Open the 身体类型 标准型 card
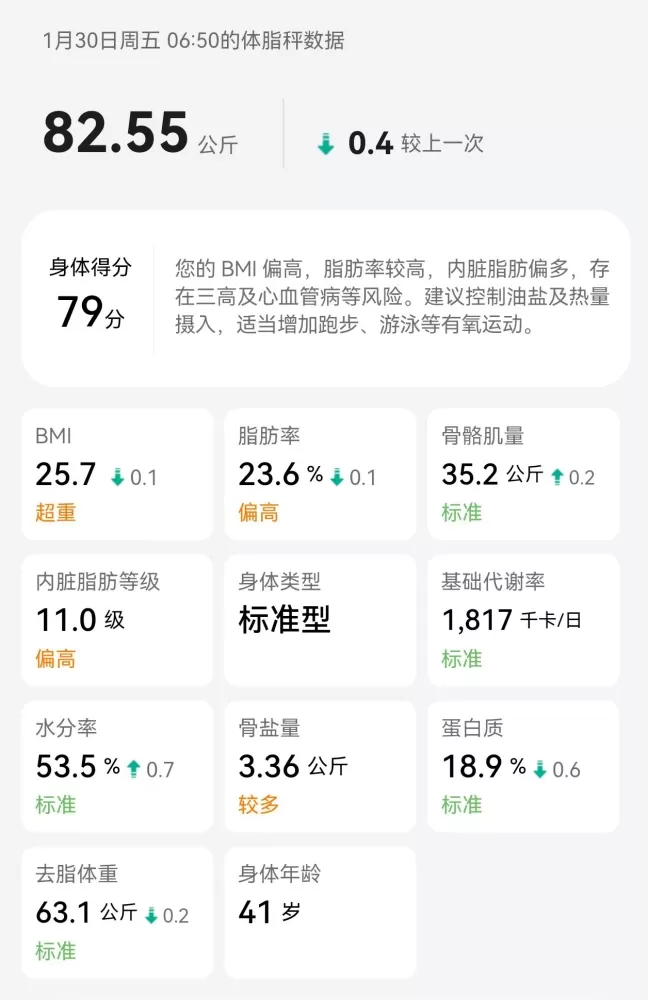This screenshot has height=1000, width=648. (x=320, y=620)
